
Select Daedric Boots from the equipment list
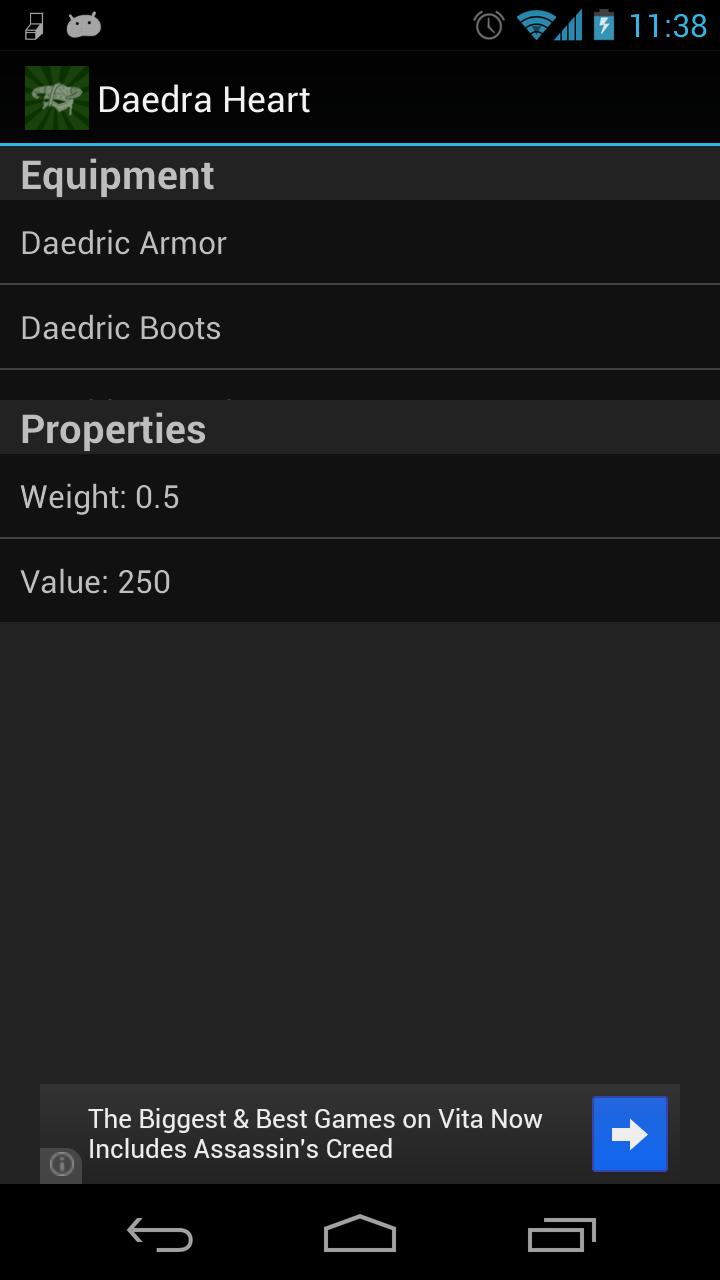(360, 328)
